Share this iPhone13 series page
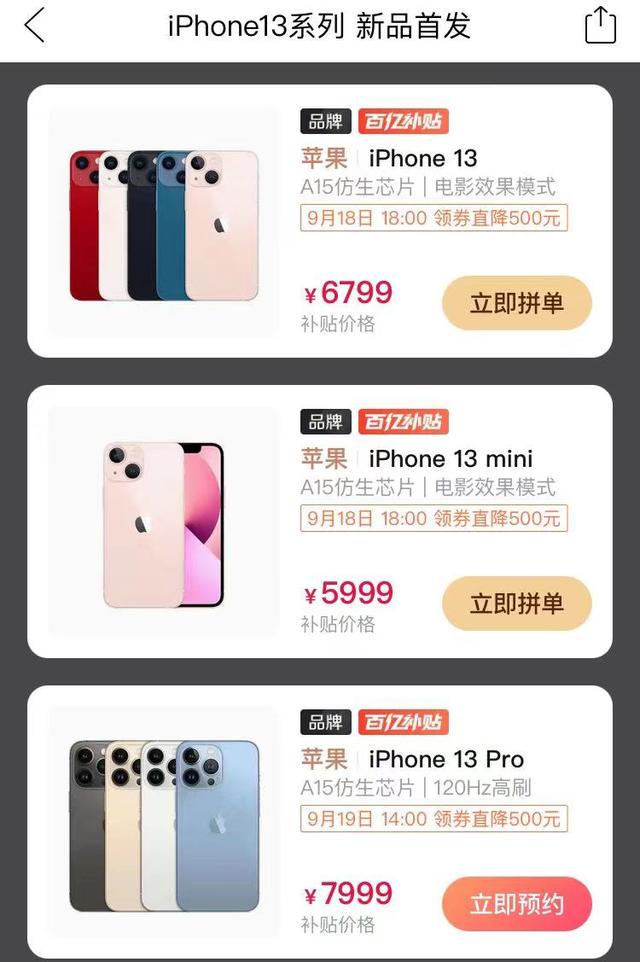This screenshot has width=640, height=962. tap(600, 25)
